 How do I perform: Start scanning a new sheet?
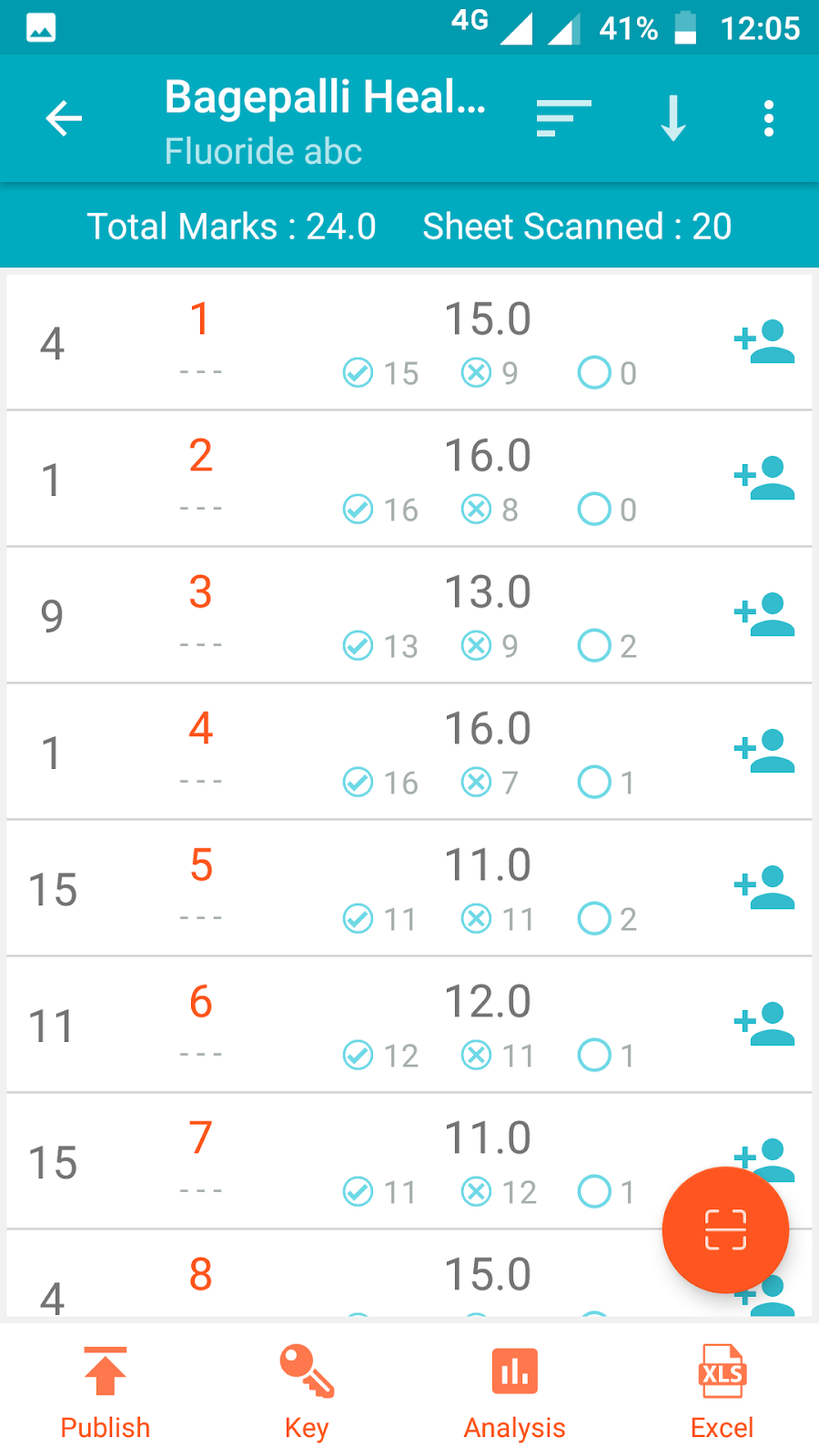[725, 1229]
